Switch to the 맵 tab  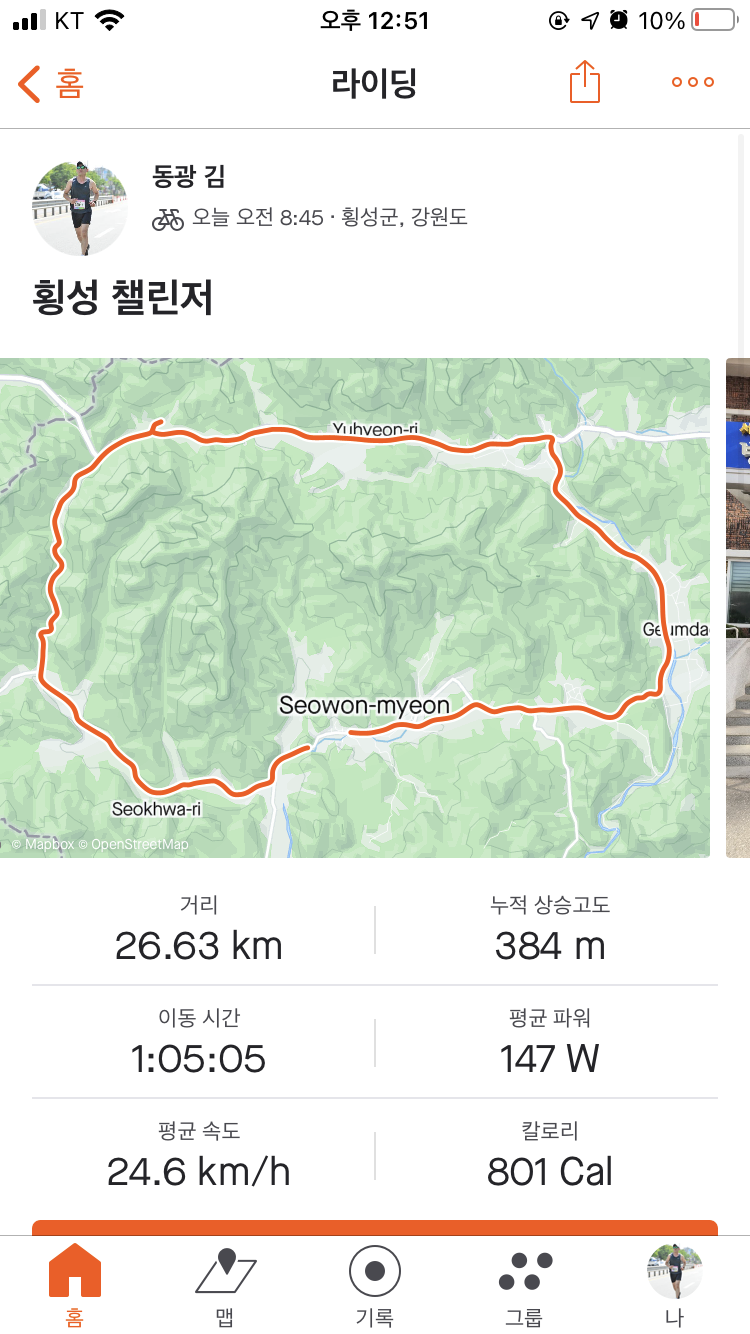click(x=225, y=1285)
